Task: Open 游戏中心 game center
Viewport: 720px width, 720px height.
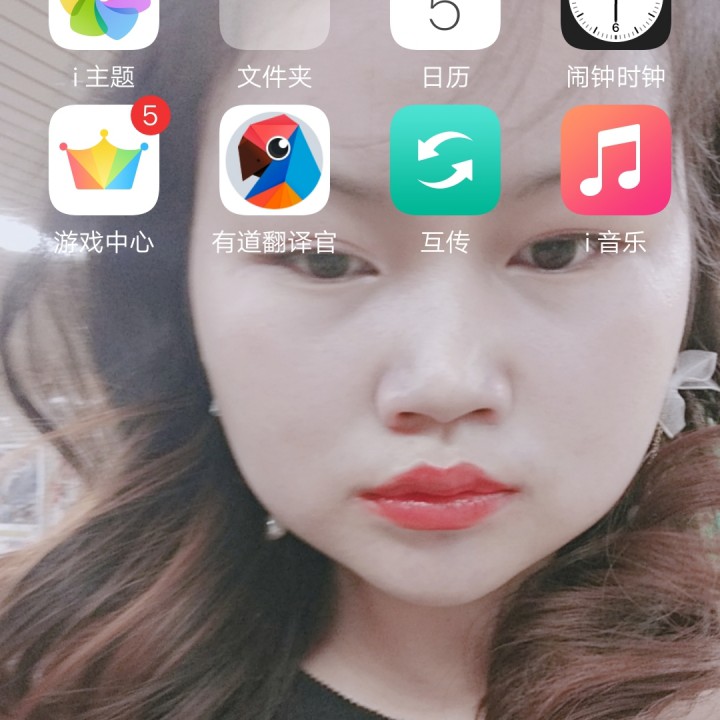Action: coord(104,160)
